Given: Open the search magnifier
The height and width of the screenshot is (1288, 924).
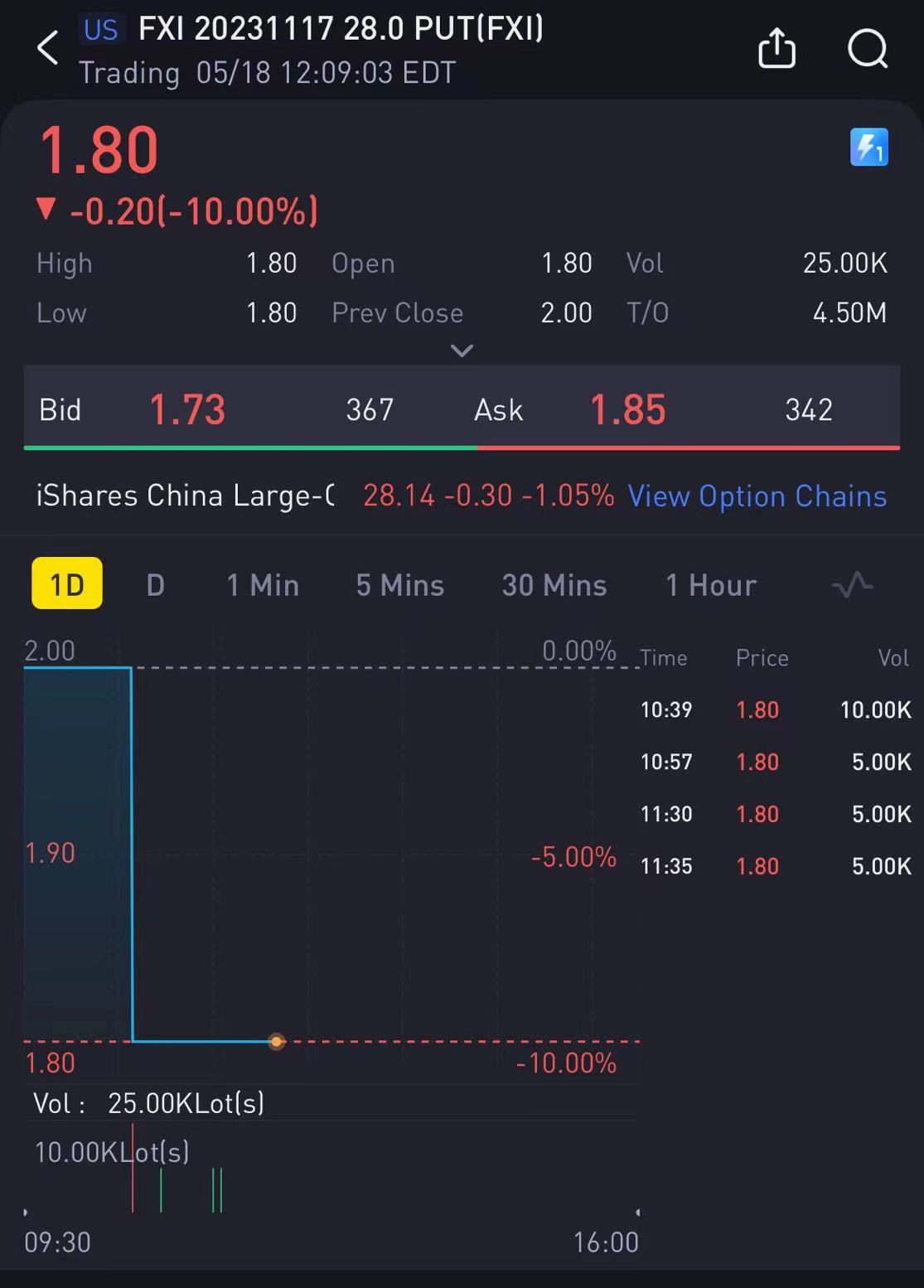Looking at the screenshot, I should point(867,48).
